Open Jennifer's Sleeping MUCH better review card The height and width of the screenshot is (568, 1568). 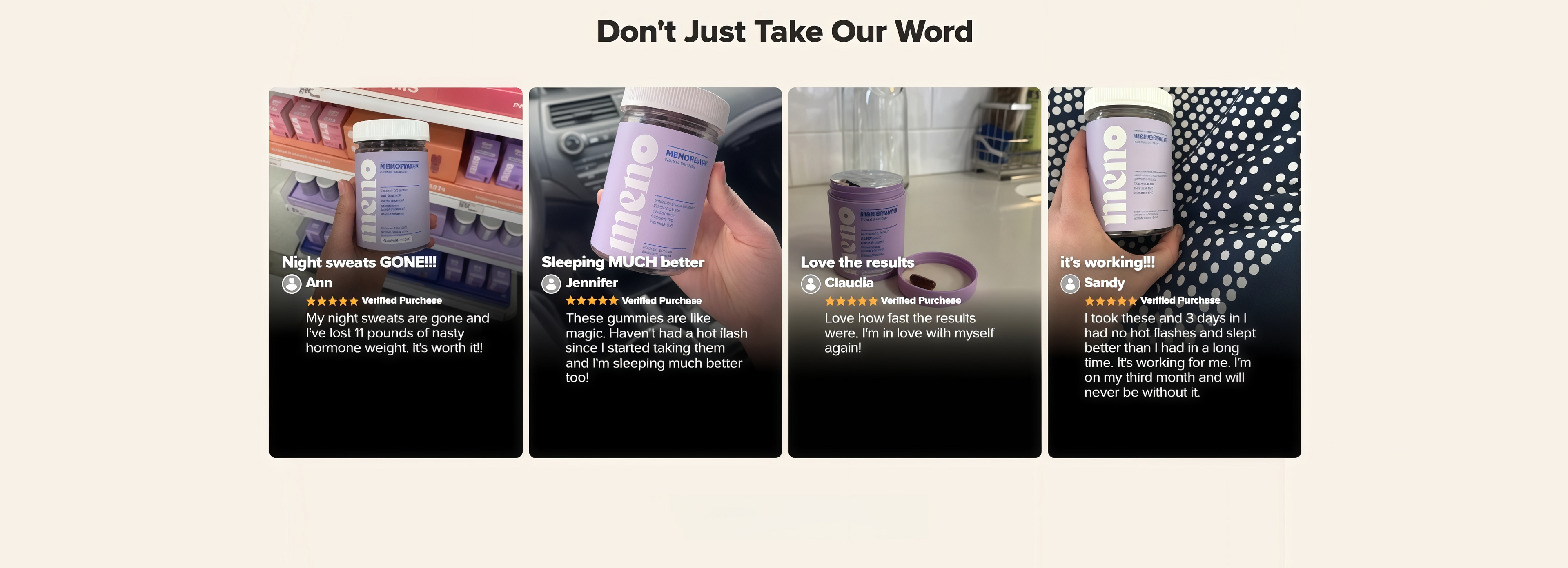click(655, 273)
